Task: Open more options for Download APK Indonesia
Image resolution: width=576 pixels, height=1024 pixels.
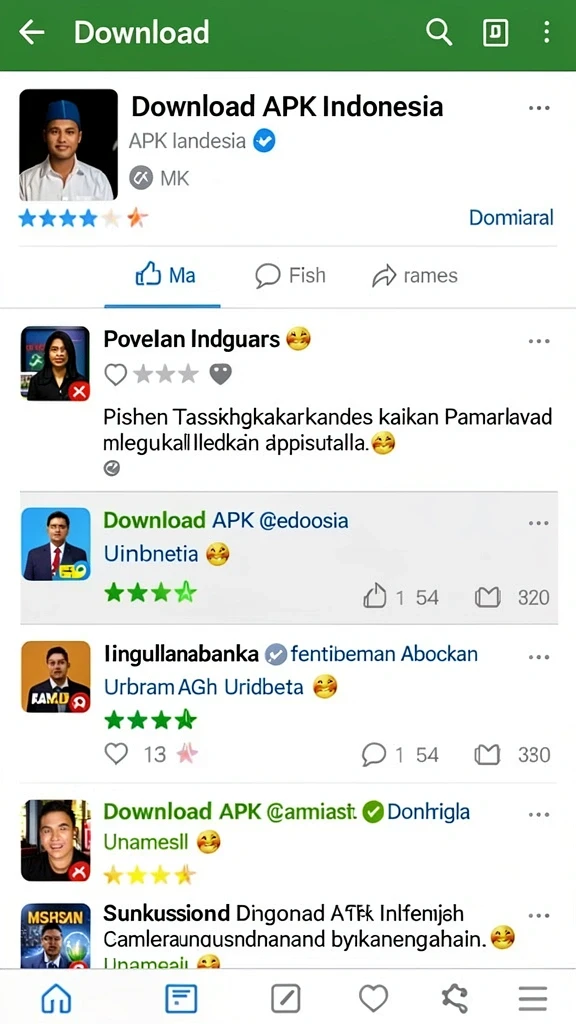Action: tap(539, 108)
